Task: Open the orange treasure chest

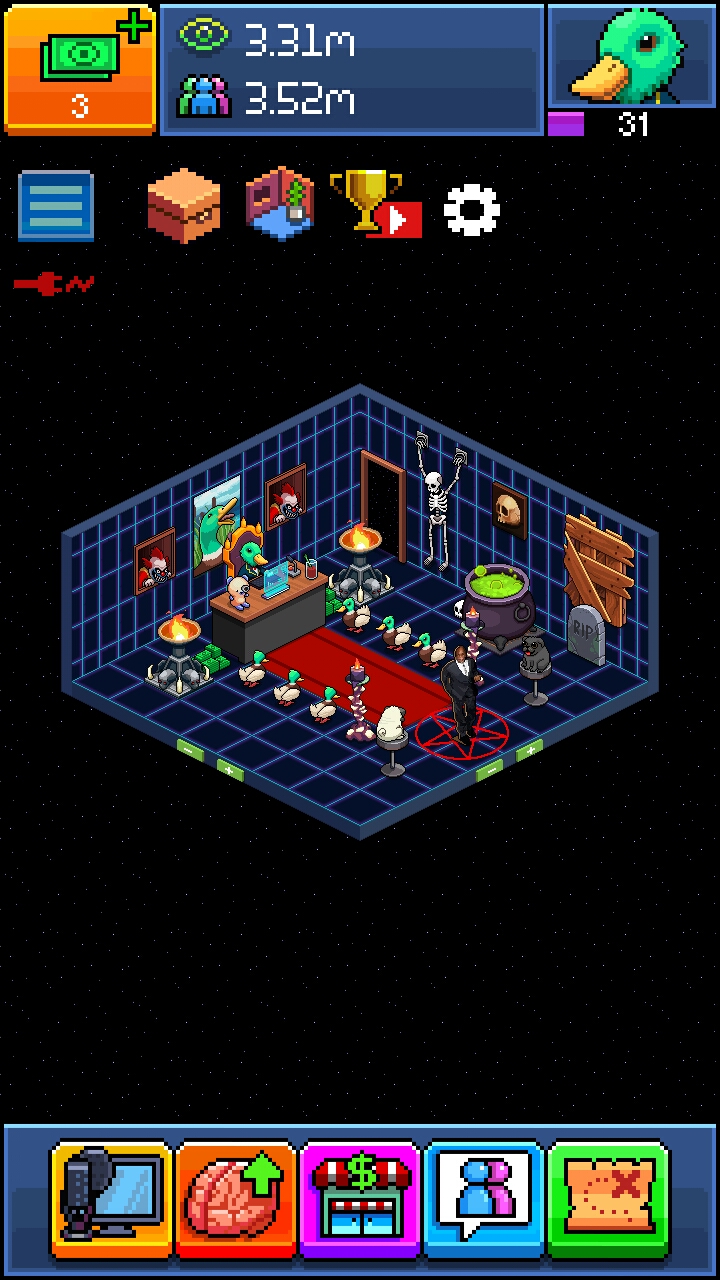Action: click(x=184, y=207)
